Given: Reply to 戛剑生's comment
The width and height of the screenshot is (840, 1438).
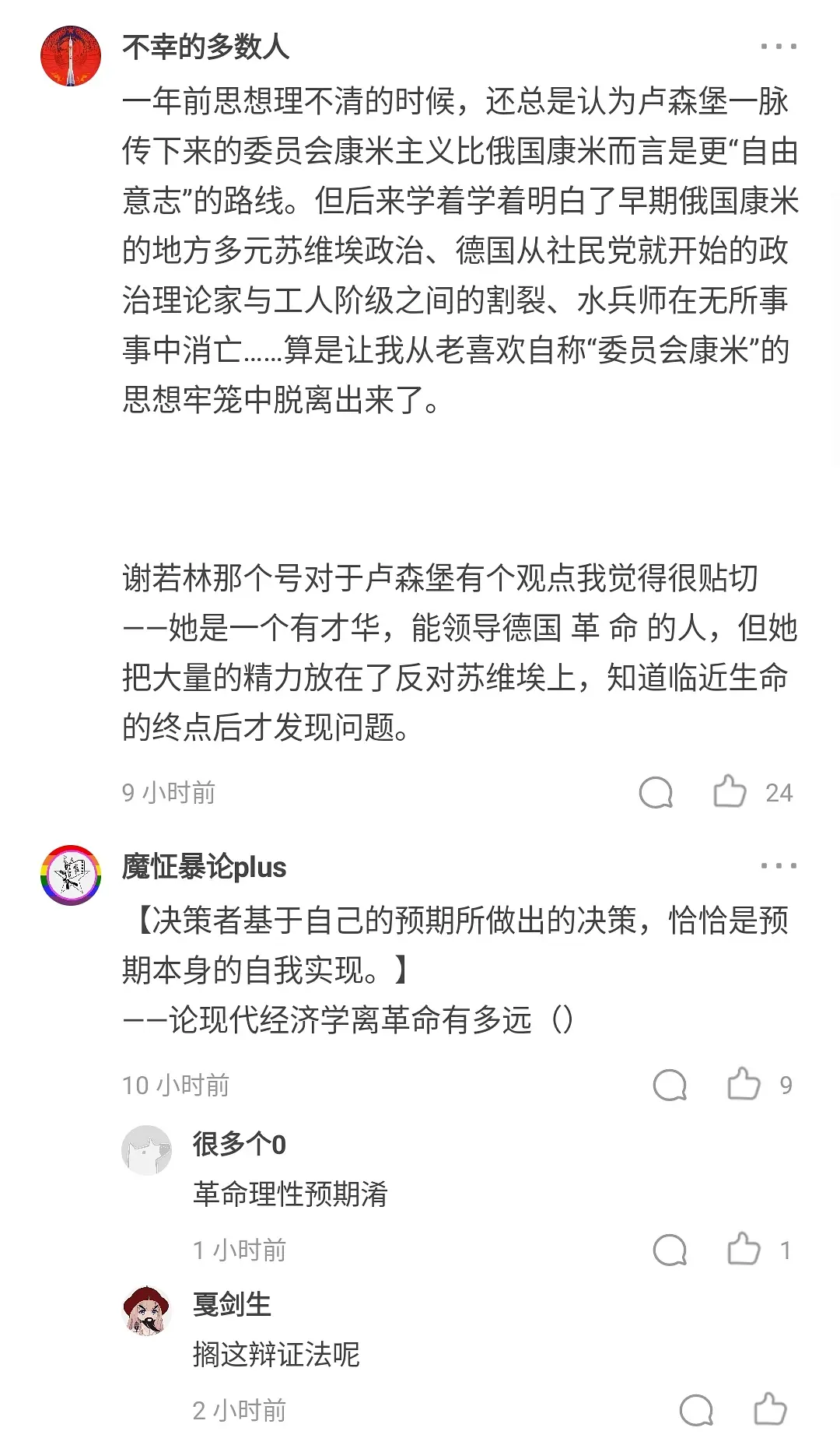Looking at the screenshot, I should click(696, 1410).
